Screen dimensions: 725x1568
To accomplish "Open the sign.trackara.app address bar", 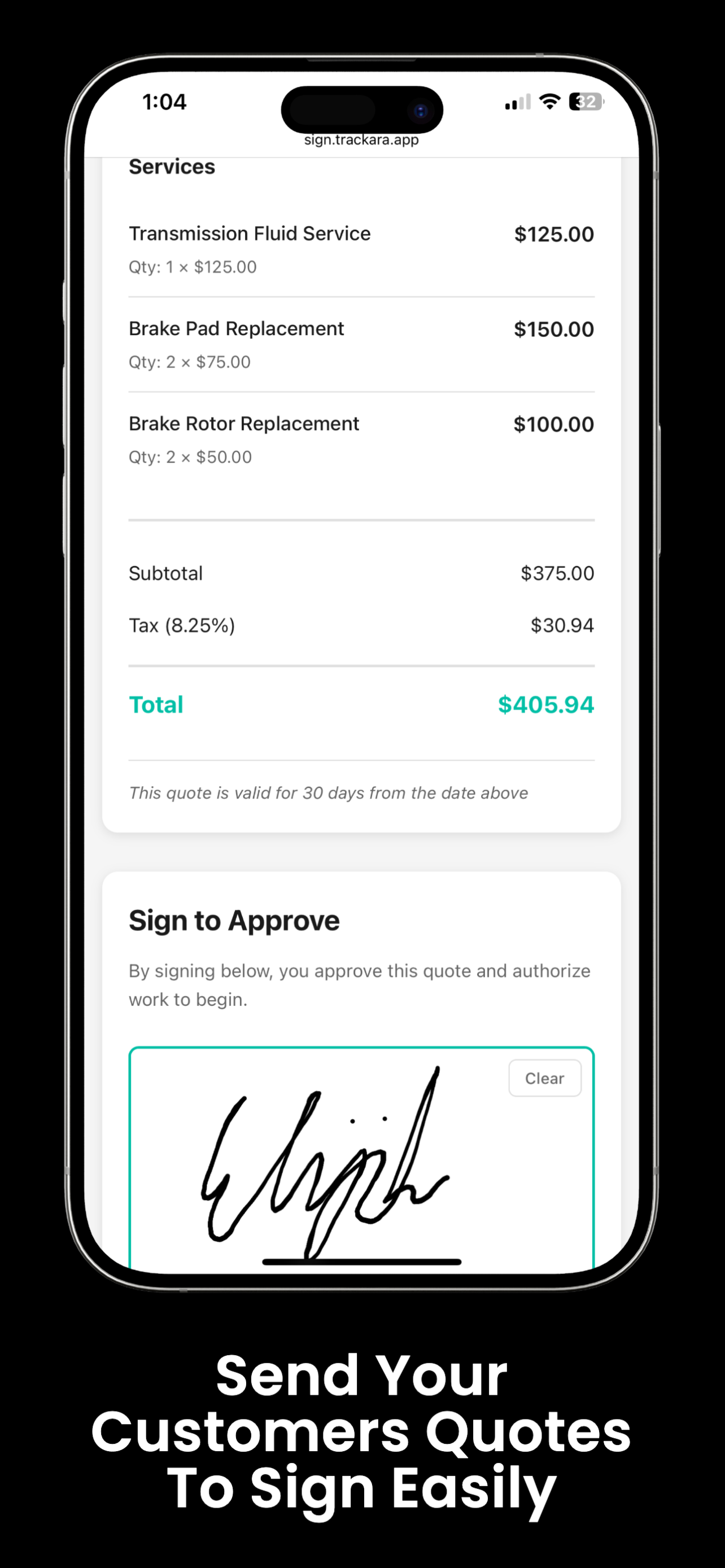I will pyautogui.click(x=361, y=139).
